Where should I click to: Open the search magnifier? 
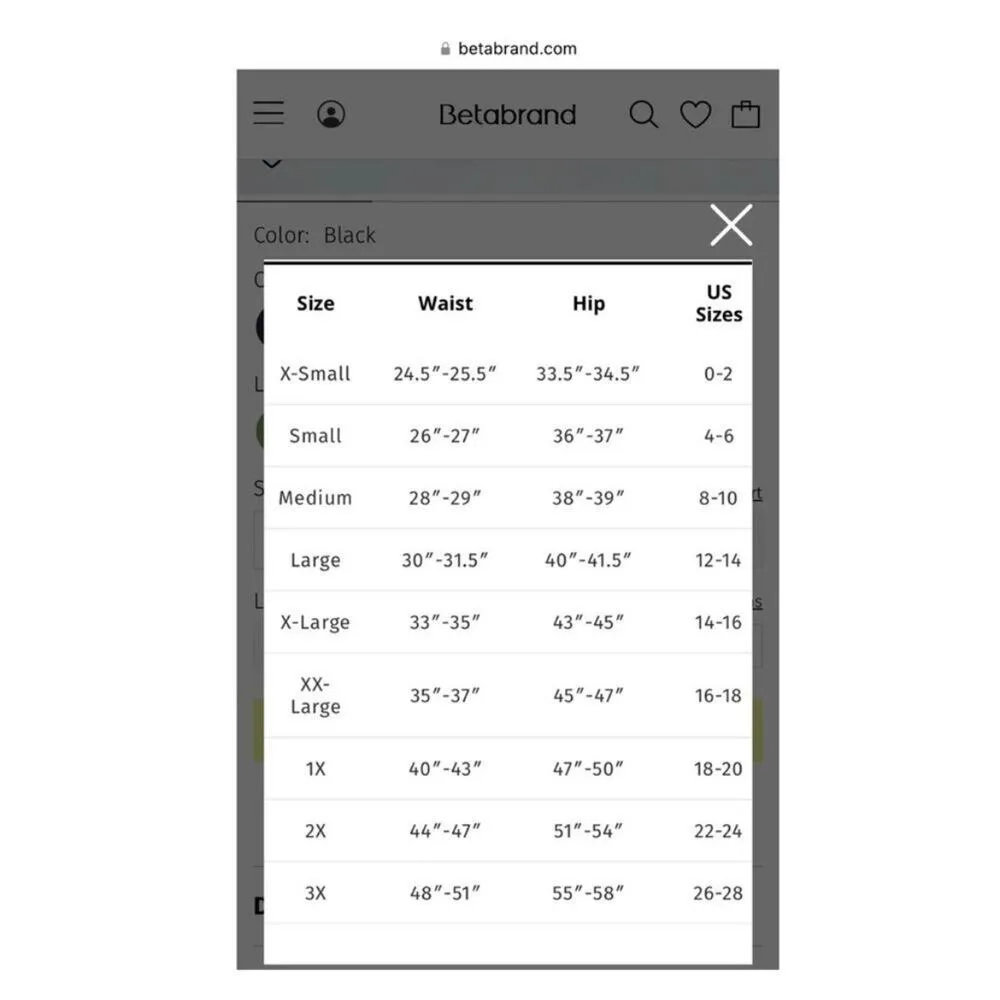(643, 115)
